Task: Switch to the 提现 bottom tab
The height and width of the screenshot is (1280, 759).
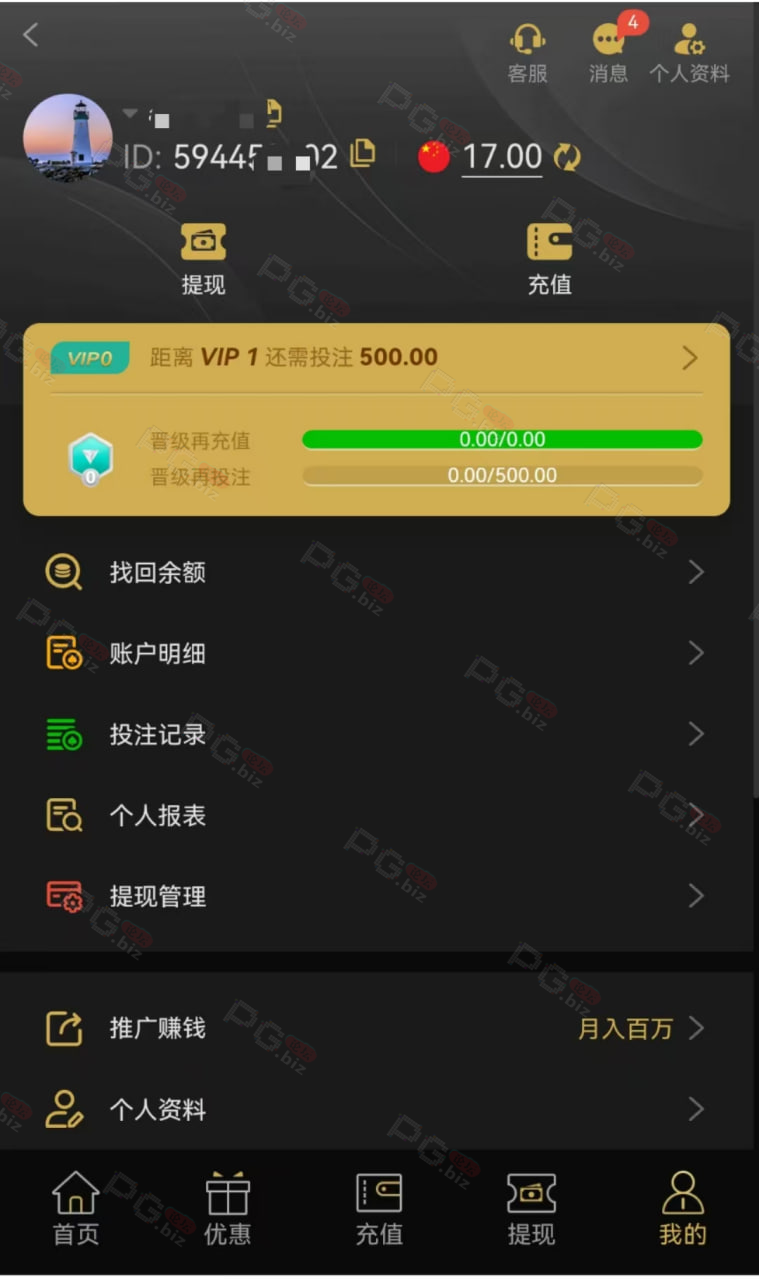Action: coord(531,1210)
